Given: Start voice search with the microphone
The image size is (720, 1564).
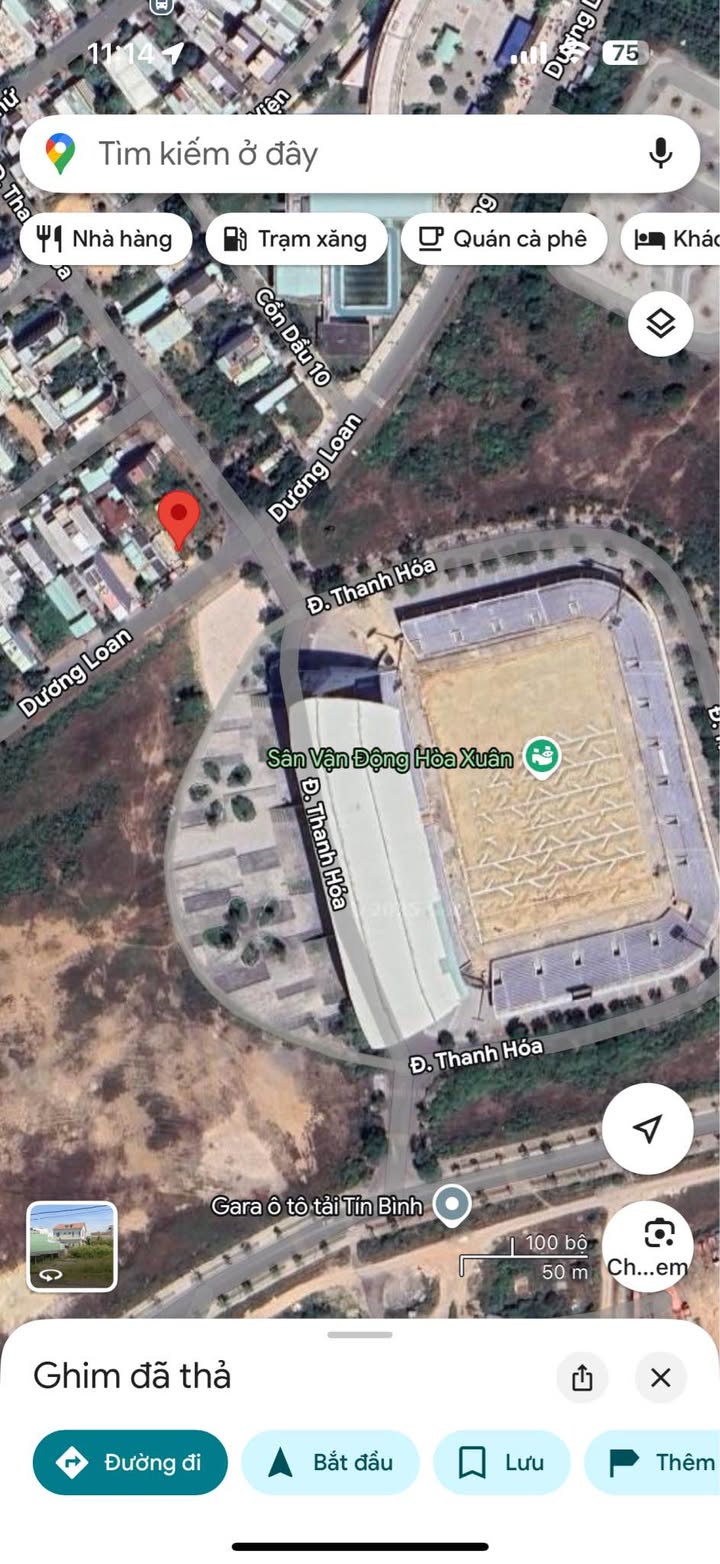Looking at the screenshot, I should tap(660, 153).
